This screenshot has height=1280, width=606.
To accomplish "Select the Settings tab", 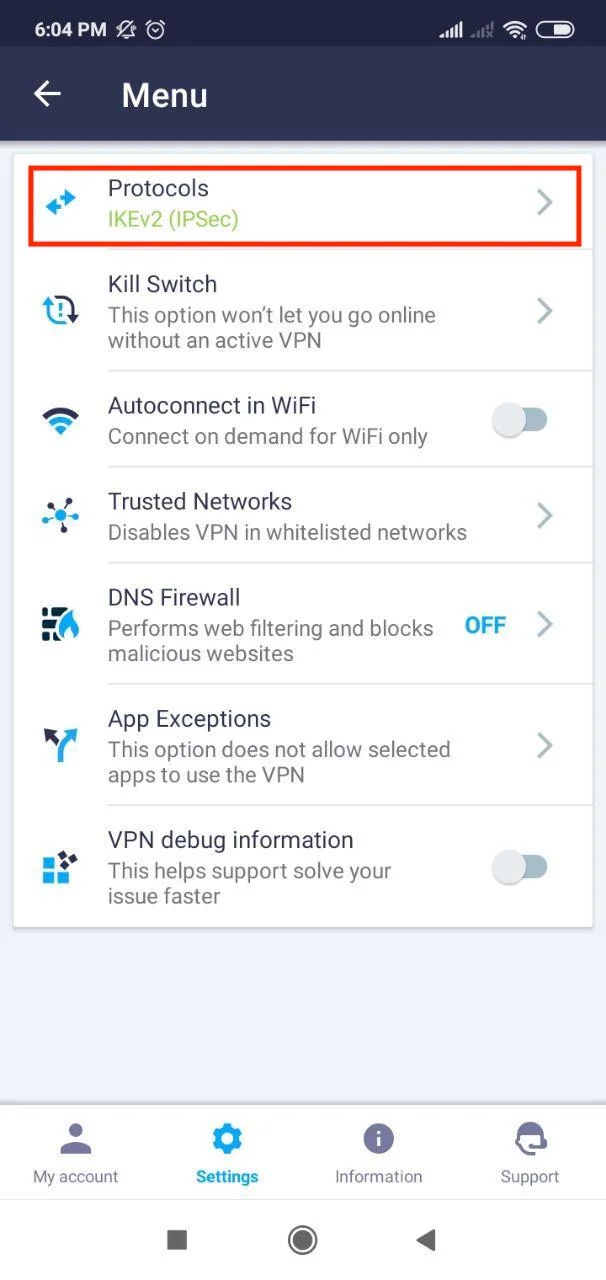I will click(x=227, y=1153).
